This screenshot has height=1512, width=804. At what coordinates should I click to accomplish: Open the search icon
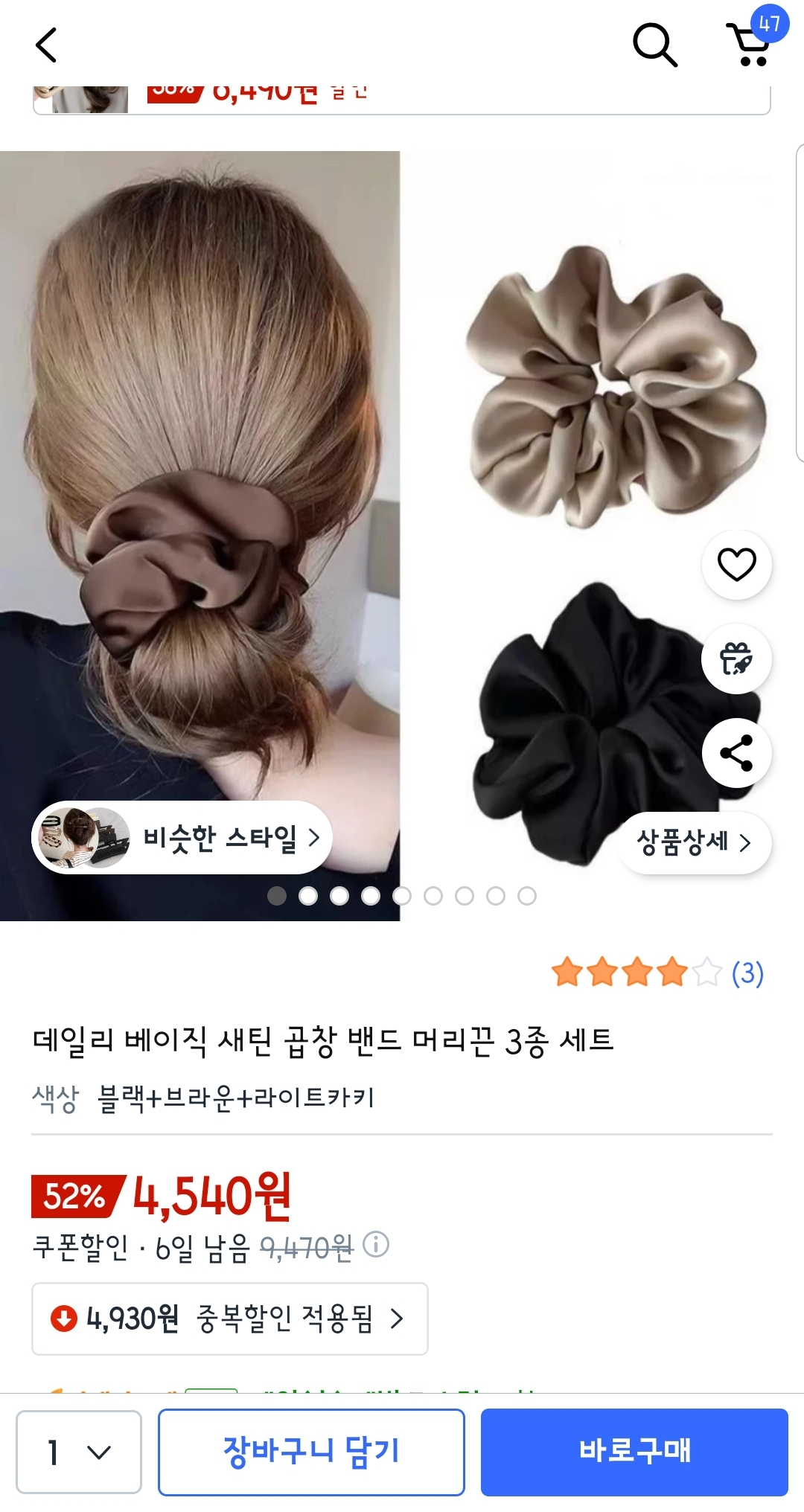point(654,45)
